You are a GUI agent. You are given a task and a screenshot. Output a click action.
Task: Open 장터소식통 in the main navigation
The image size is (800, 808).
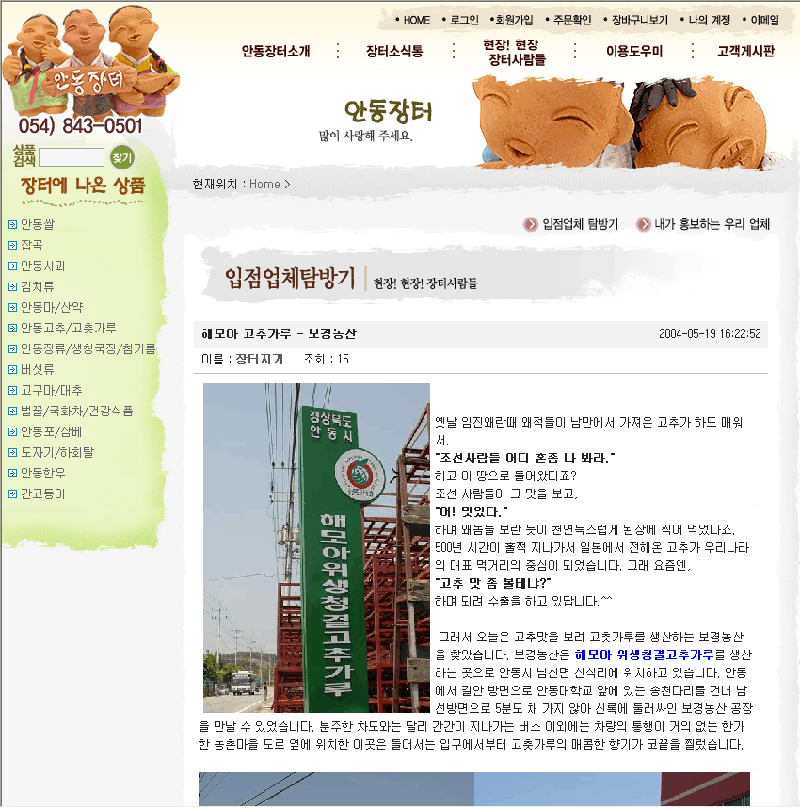point(394,51)
